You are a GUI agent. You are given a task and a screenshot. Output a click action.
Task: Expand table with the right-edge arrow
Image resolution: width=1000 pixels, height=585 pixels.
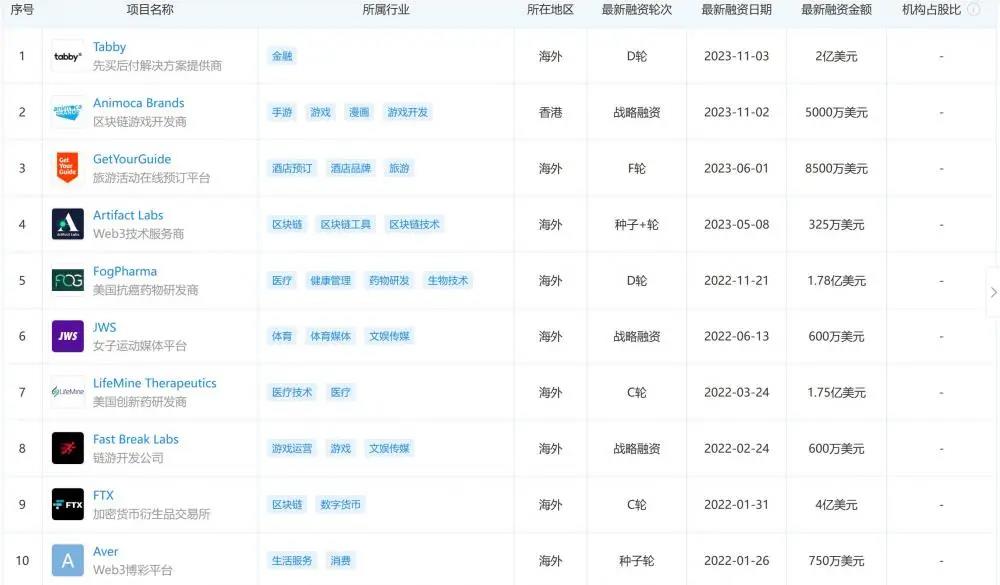pyautogui.click(x=992, y=292)
